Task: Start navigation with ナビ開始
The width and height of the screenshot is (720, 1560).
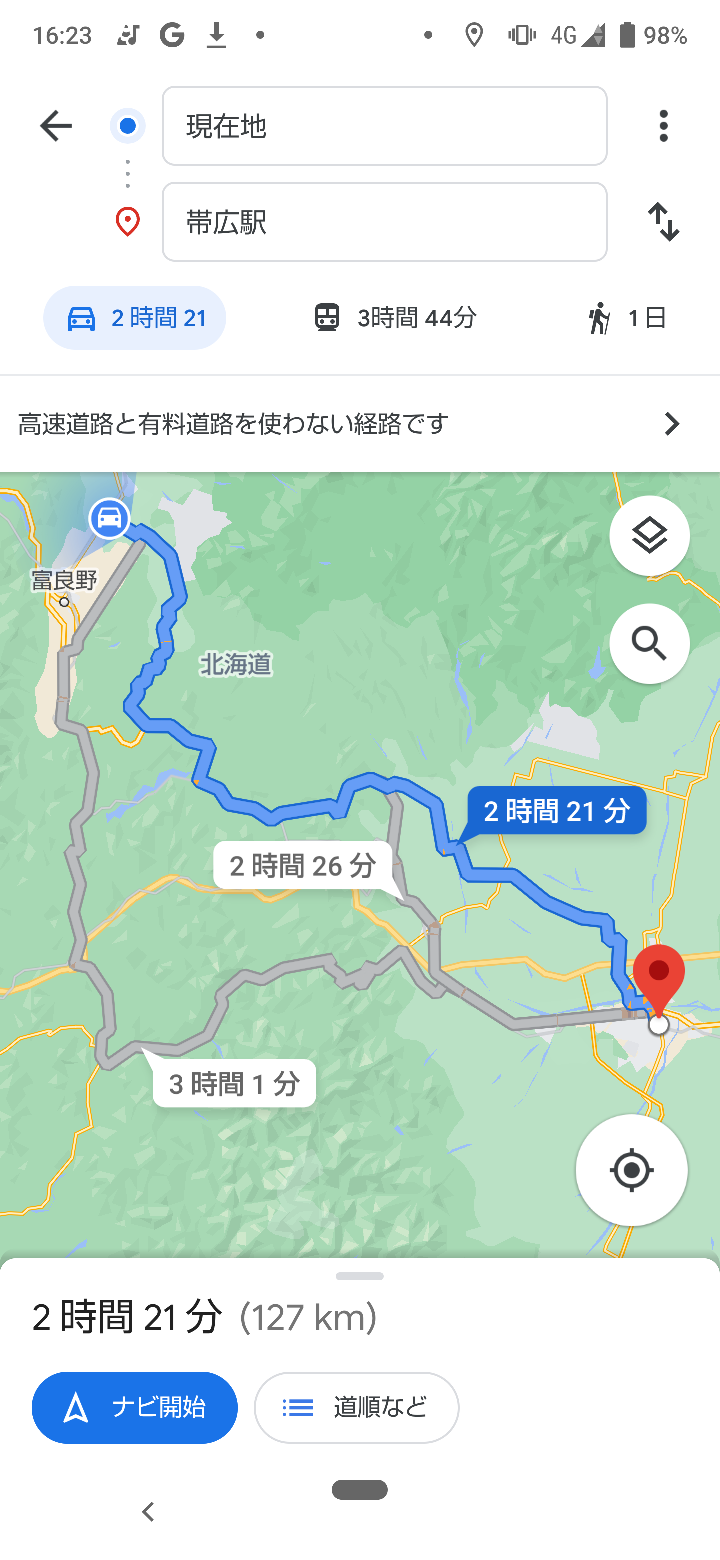Action: pos(135,1408)
